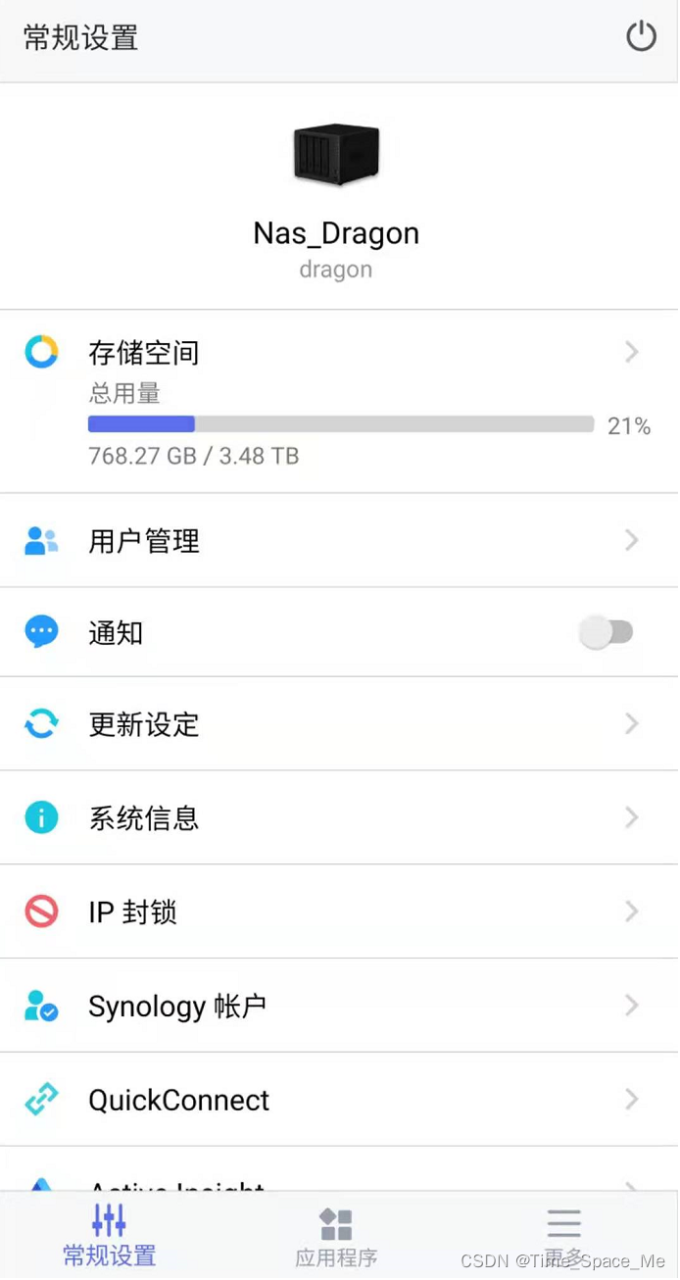Select the 常规设置 tab

point(109,1236)
